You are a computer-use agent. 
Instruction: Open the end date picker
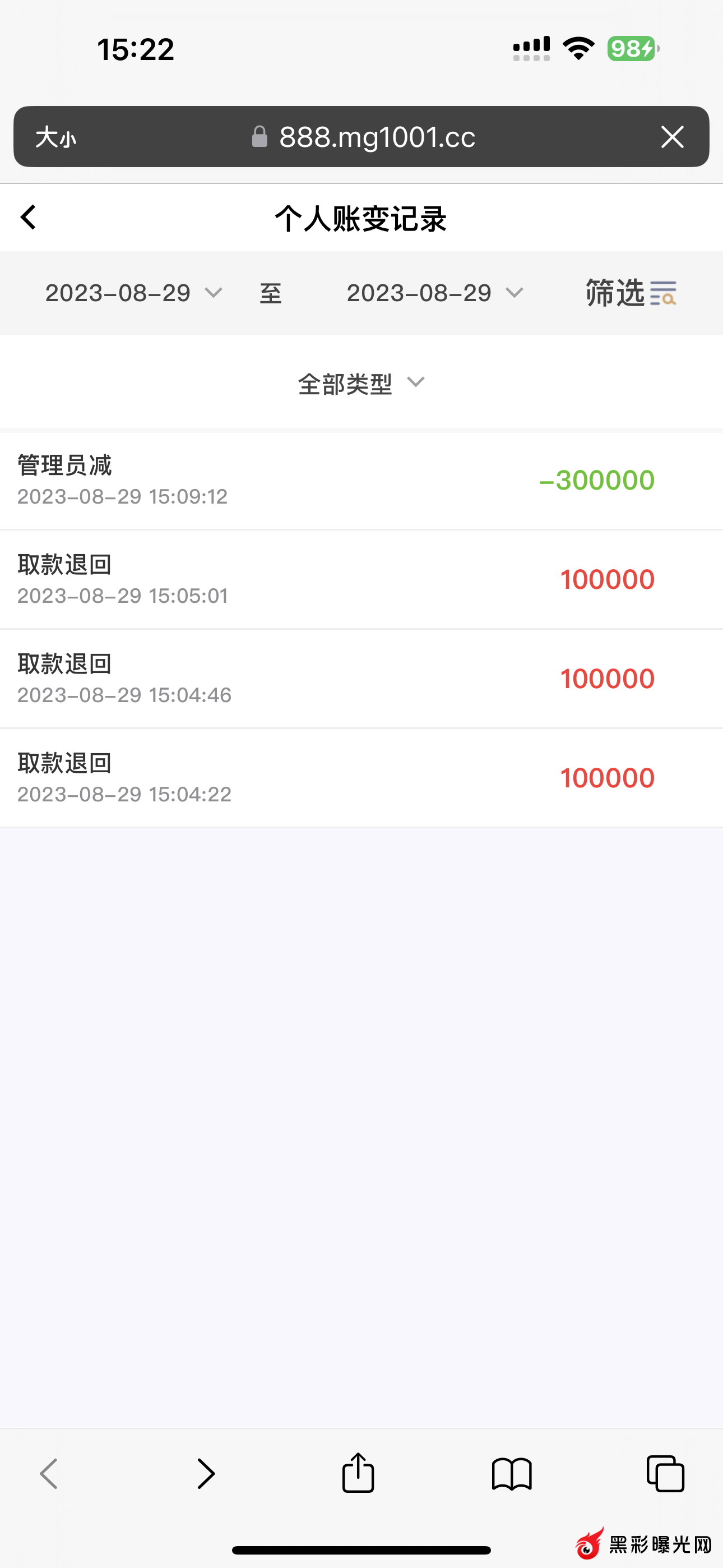pyautogui.click(x=434, y=293)
